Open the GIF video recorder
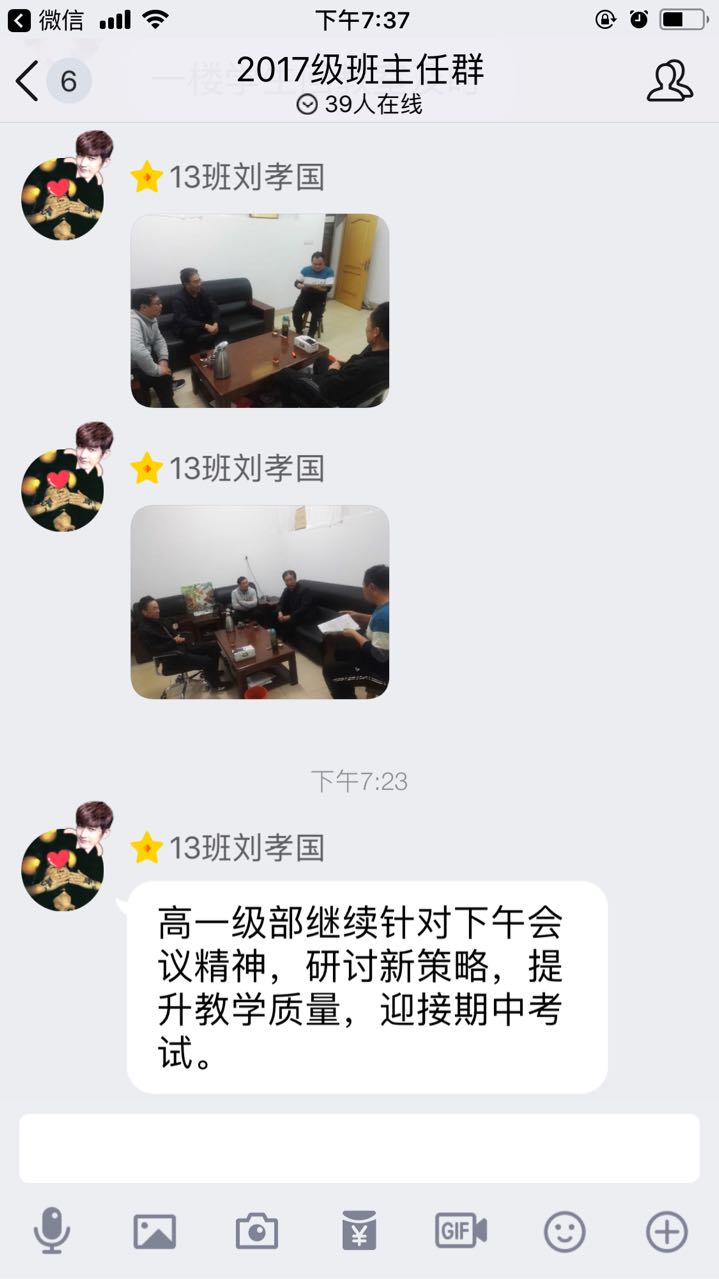This screenshot has height=1279, width=719. [461, 1231]
